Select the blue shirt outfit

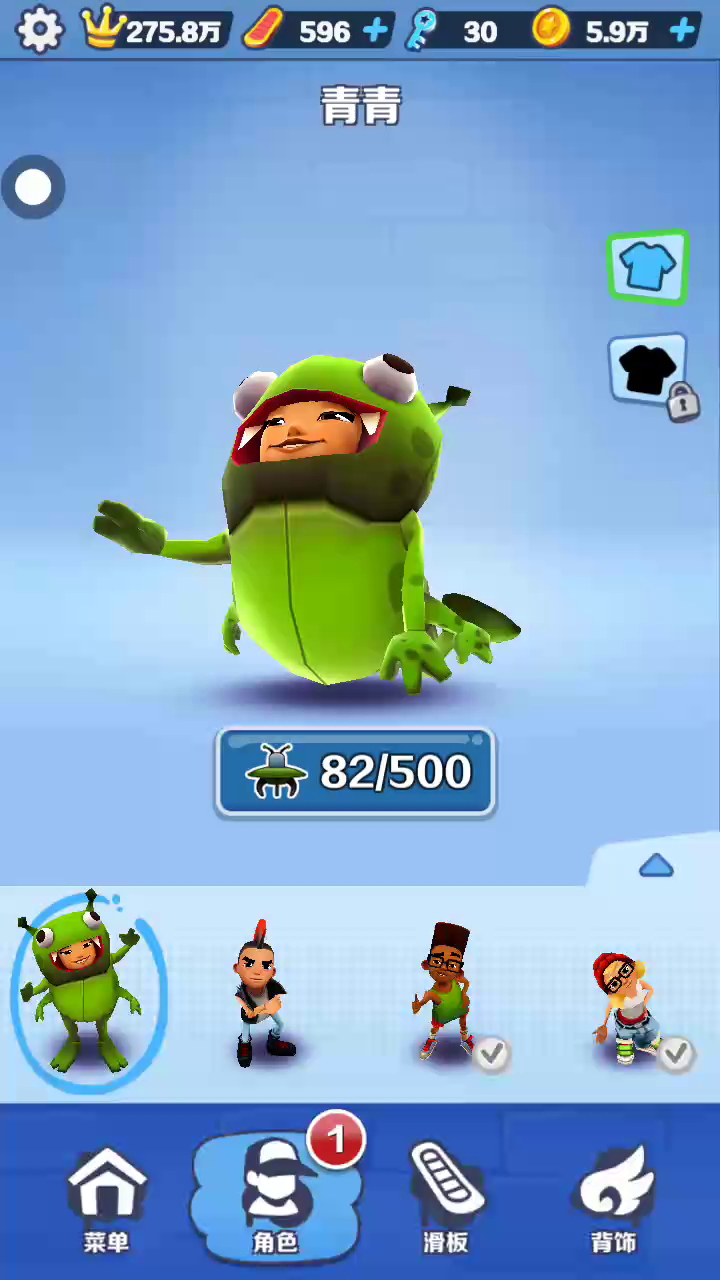coord(648,267)
